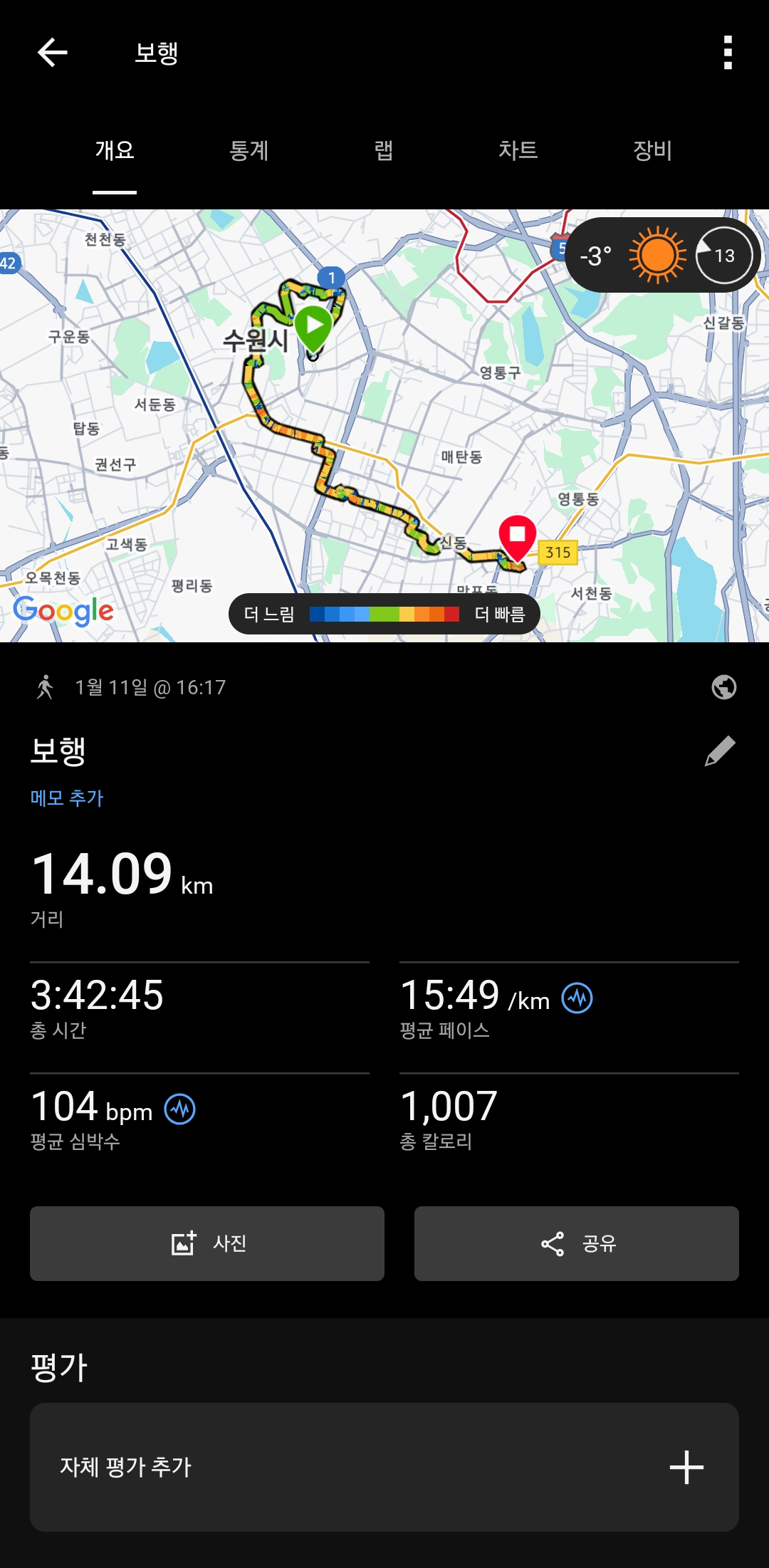769x1568 pixels.
Task: Go back from the 보행 activity
Action: (x=52, y=53)
